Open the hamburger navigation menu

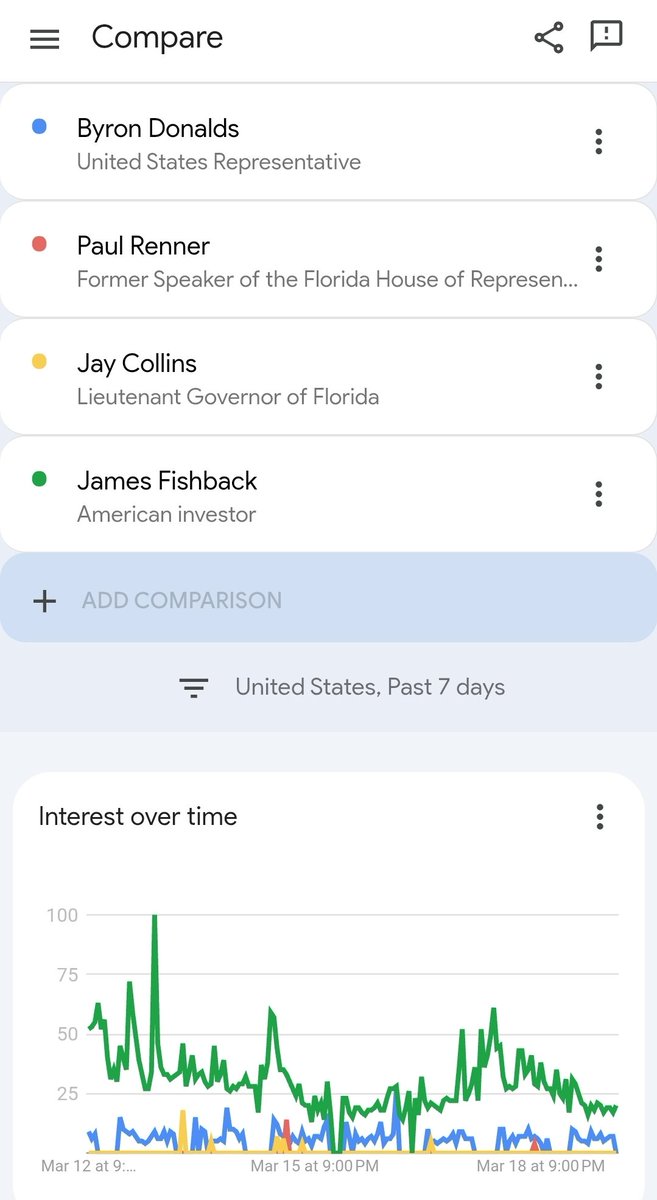pos(45,39)
